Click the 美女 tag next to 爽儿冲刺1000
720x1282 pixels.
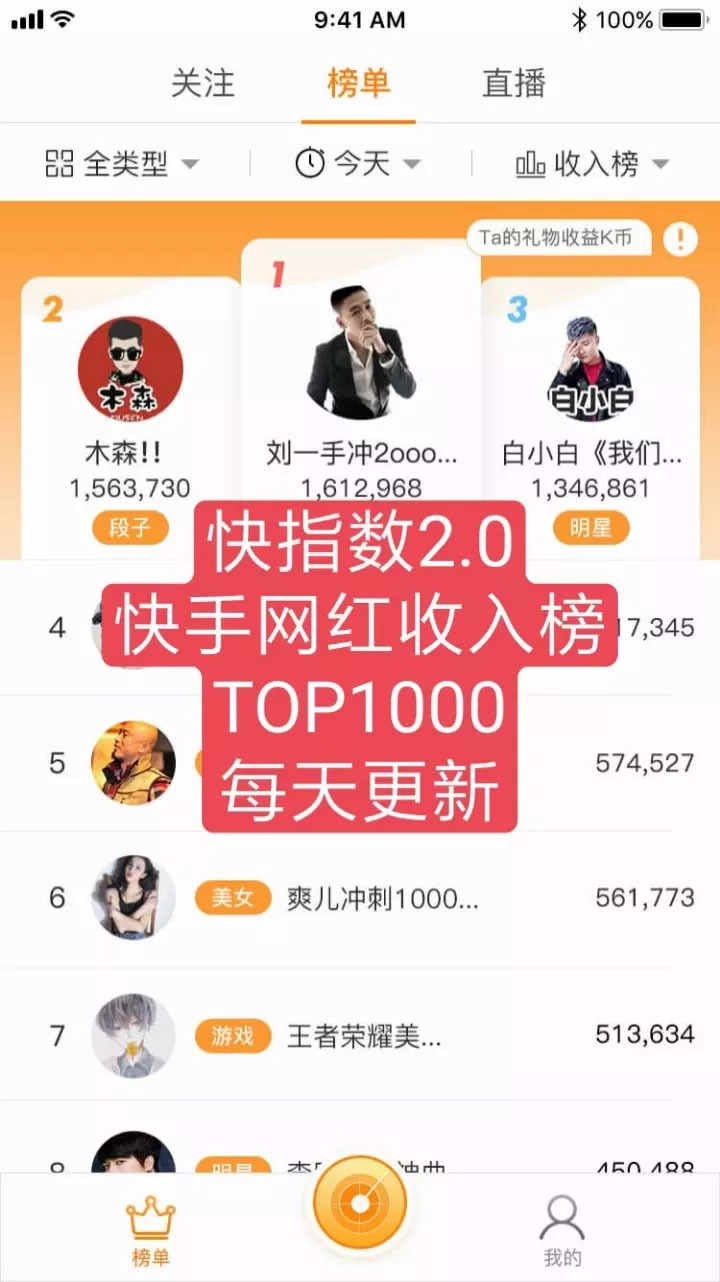pyautogui.click(x=232, y=898)
